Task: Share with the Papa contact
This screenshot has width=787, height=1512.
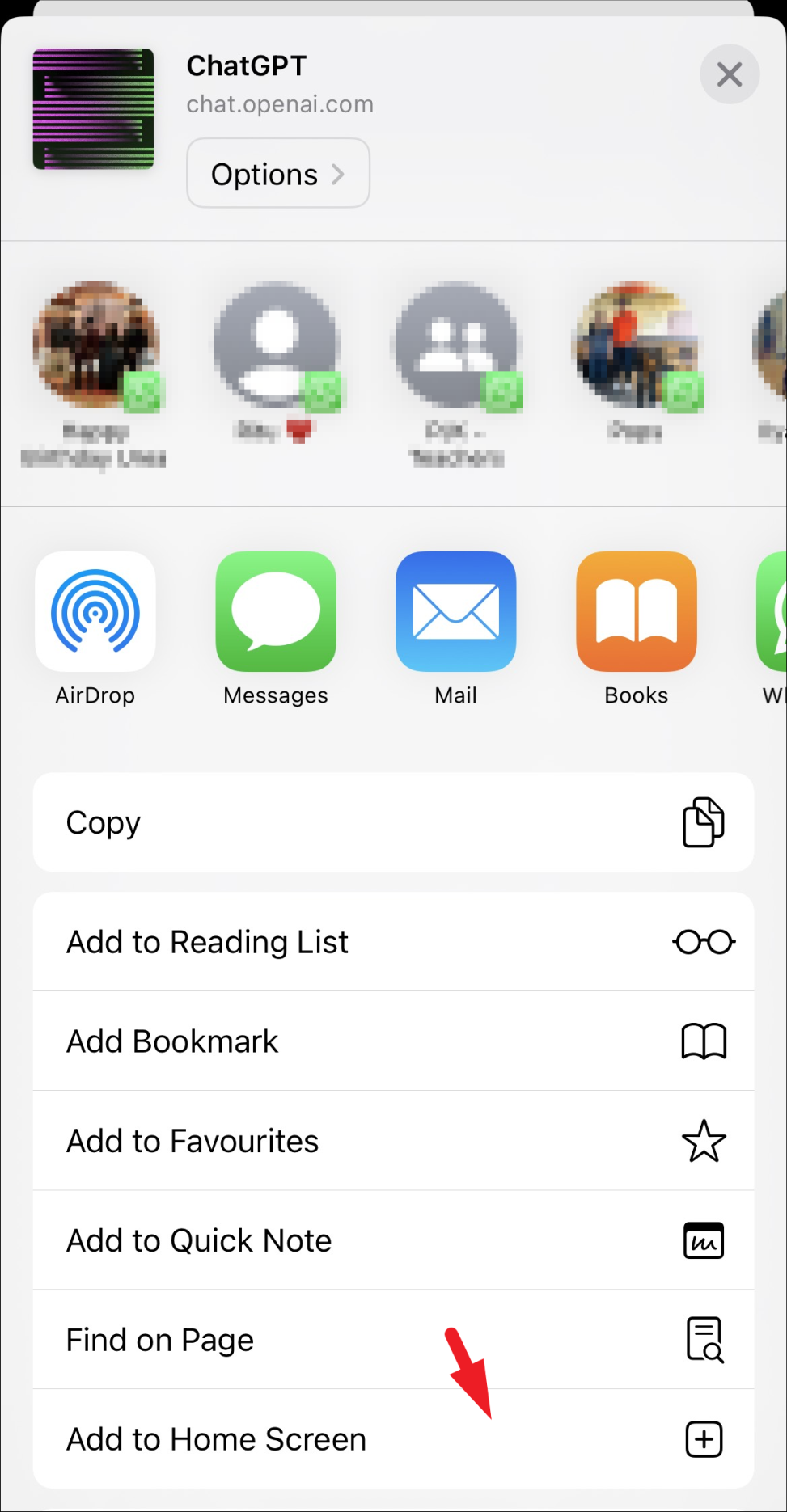Action: click(636, 346)
